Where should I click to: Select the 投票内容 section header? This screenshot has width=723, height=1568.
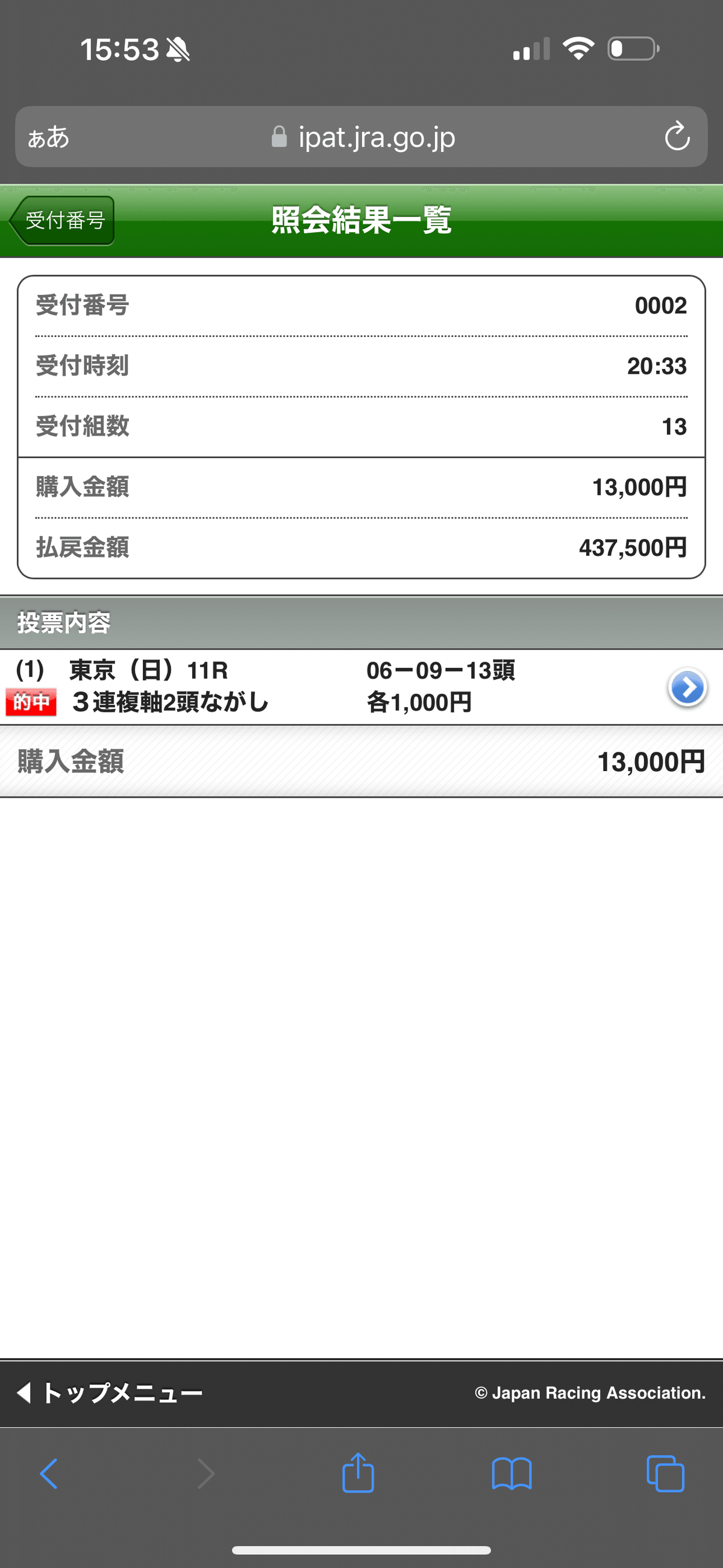click(x=64, y=622)
